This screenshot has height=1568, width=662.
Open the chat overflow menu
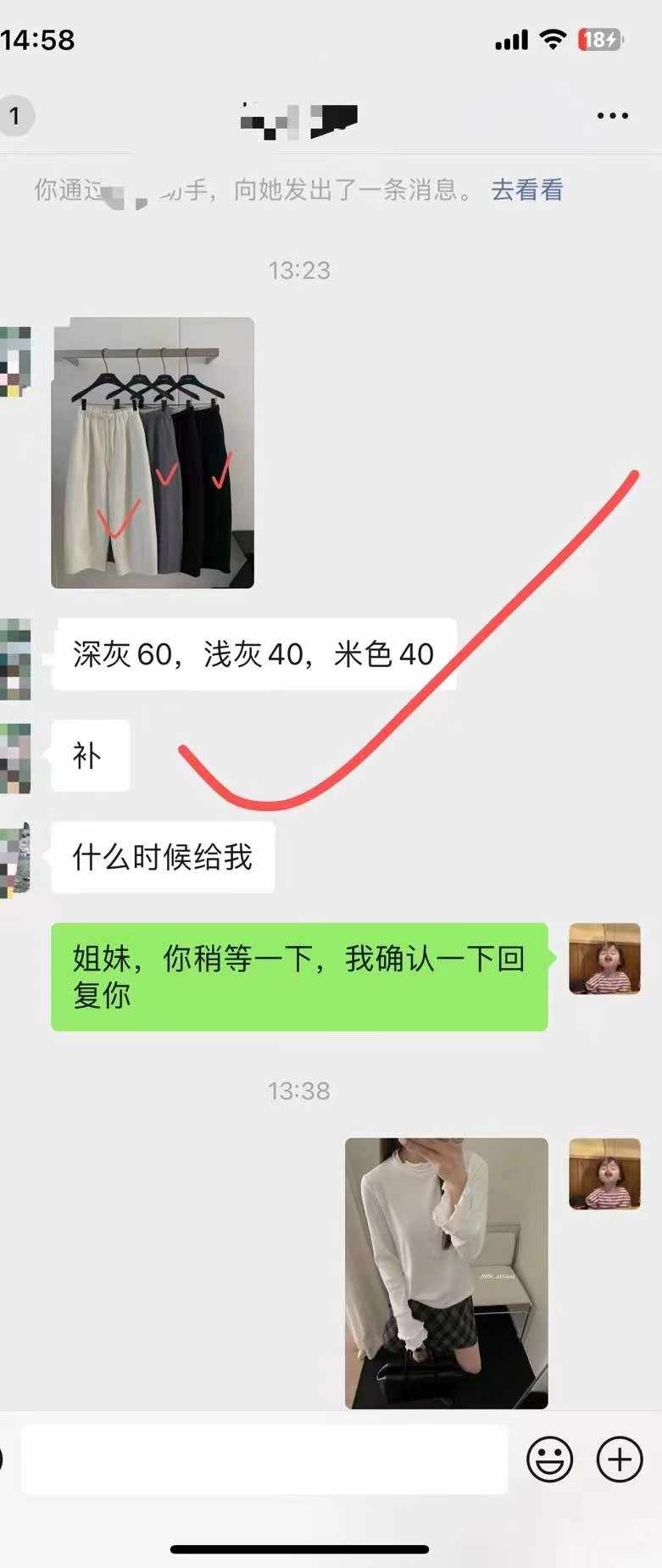point(612,116)
